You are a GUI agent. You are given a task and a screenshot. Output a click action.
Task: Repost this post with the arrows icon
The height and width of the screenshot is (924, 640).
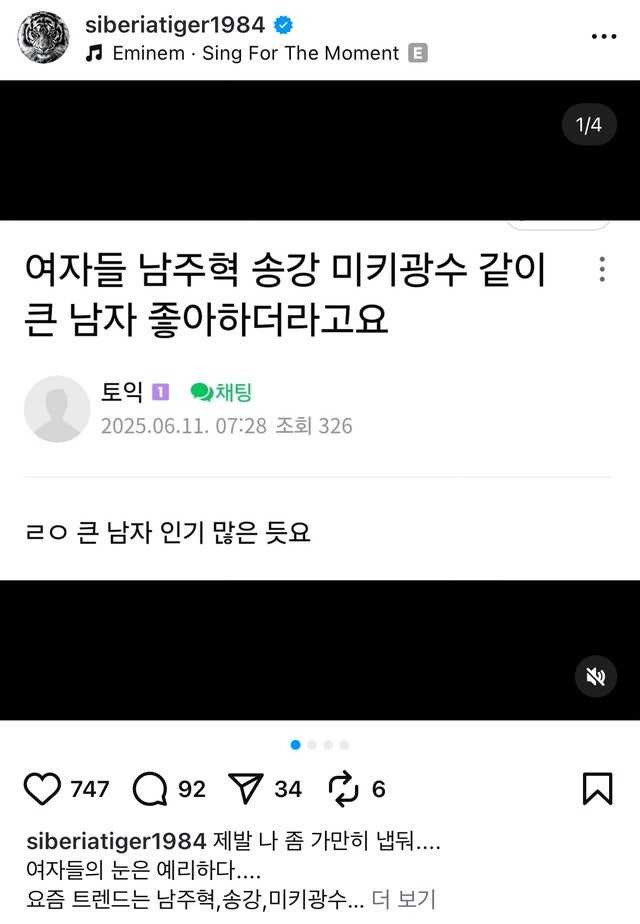343,789
